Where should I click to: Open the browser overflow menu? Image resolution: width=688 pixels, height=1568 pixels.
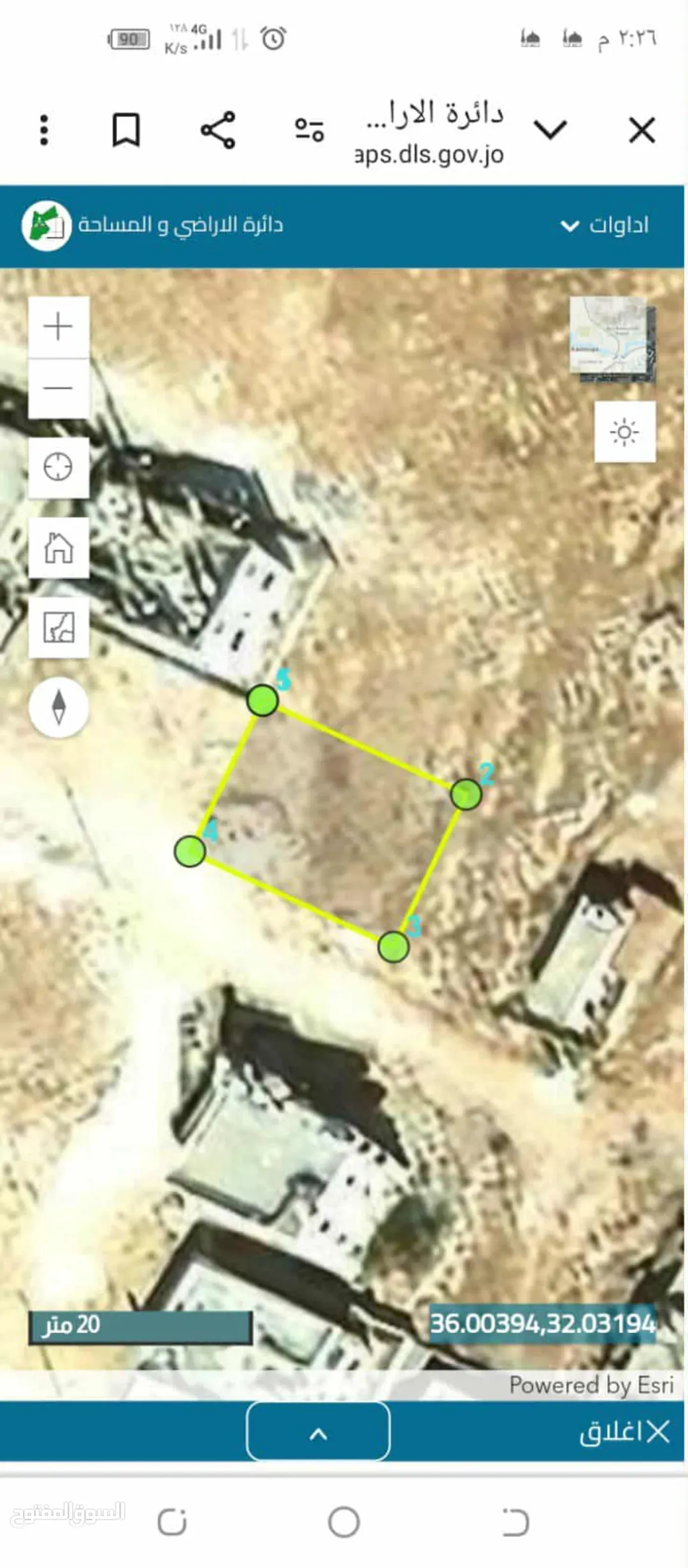click(x=44, y=131)
